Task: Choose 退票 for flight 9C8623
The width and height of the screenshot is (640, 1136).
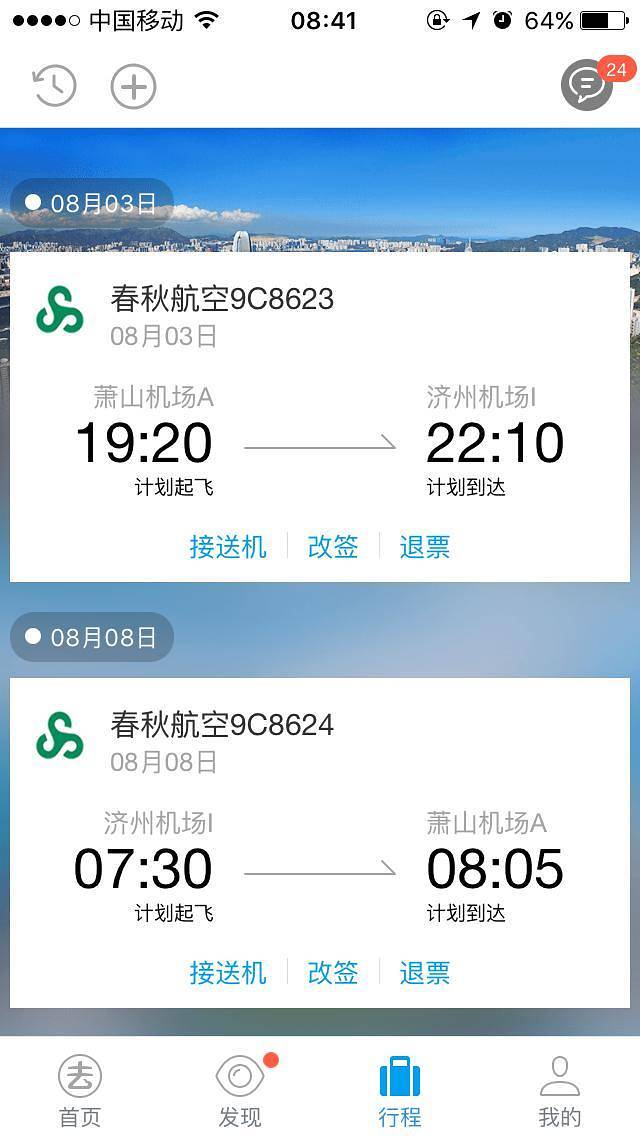Action: [425, 547]
